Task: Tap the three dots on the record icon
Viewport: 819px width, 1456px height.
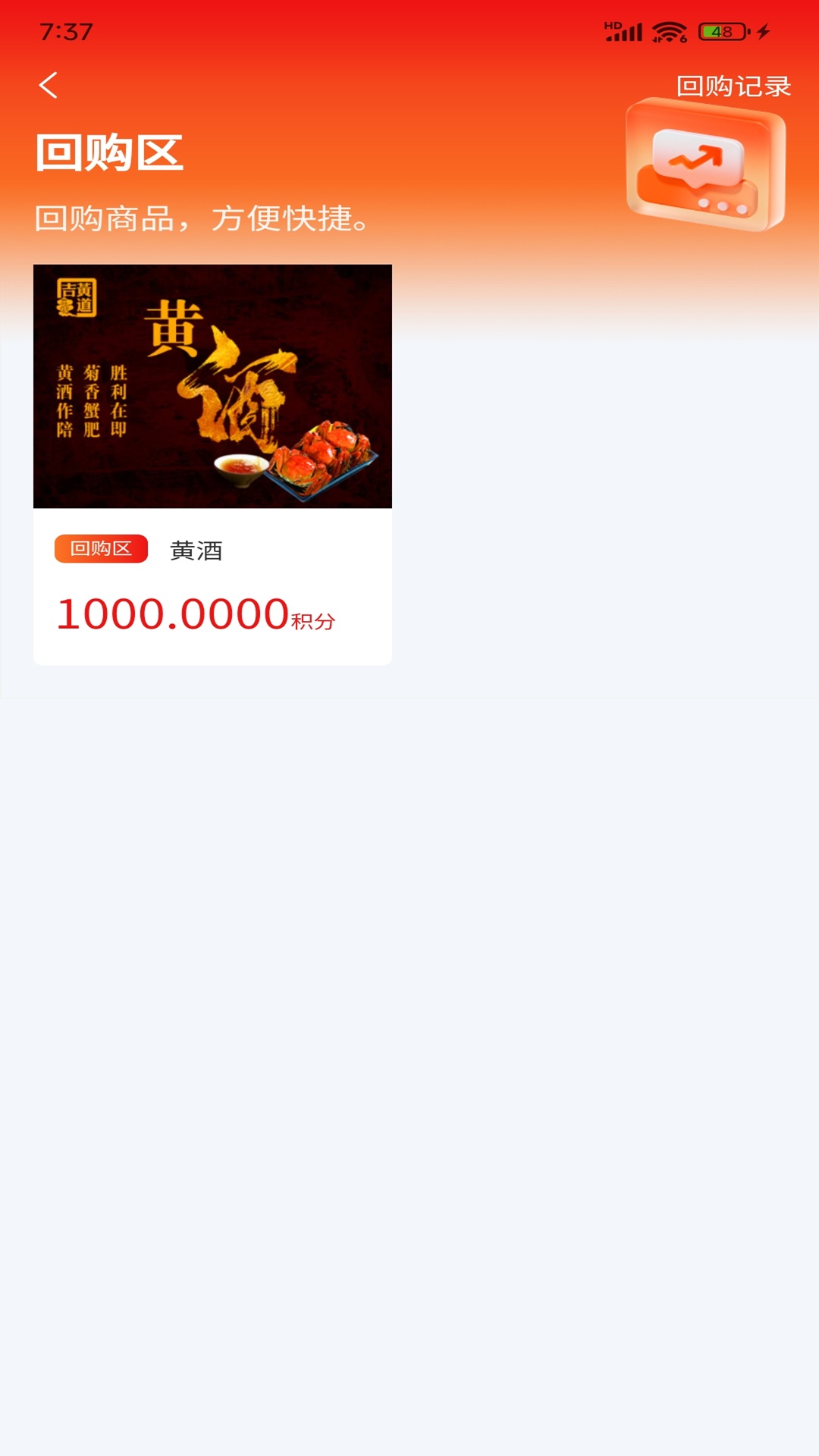Action: pyautogui.click(x=720, y=204)
